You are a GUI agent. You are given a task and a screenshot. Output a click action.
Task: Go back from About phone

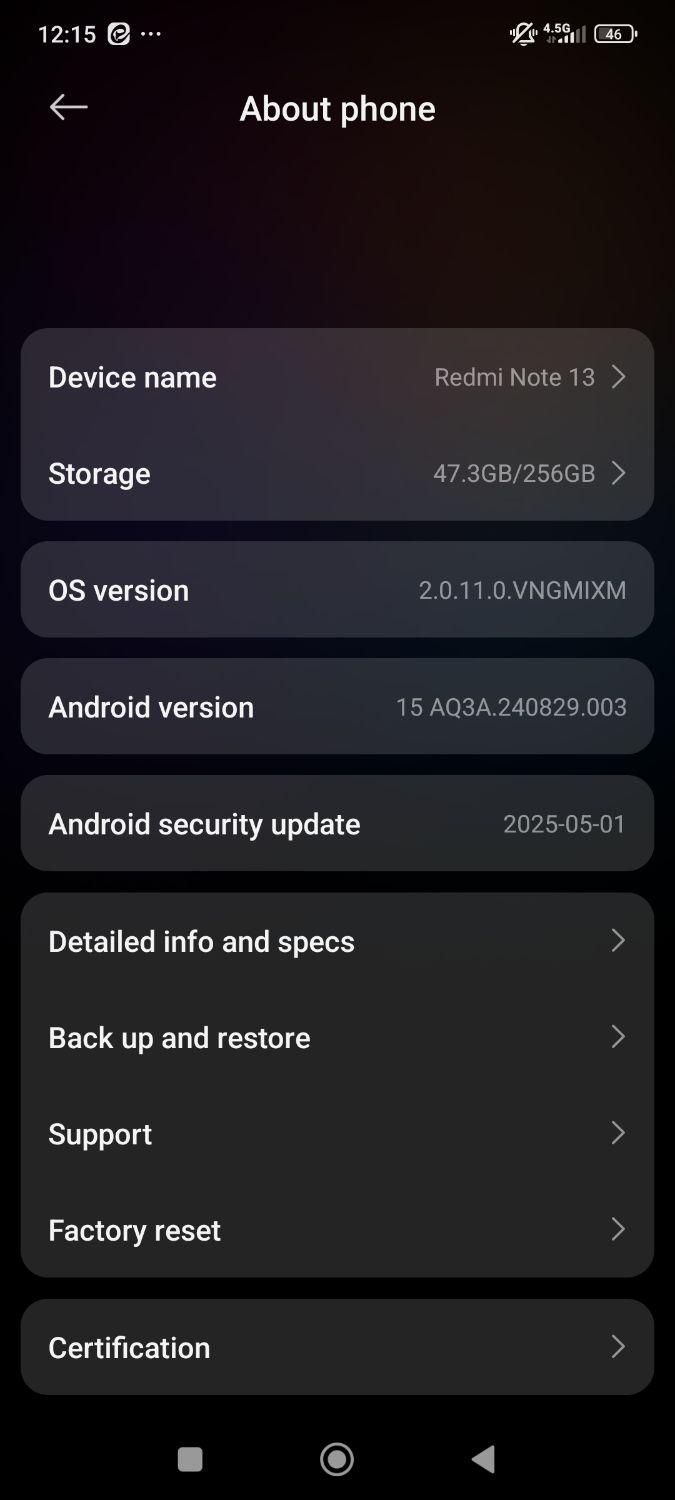point(68,108)
